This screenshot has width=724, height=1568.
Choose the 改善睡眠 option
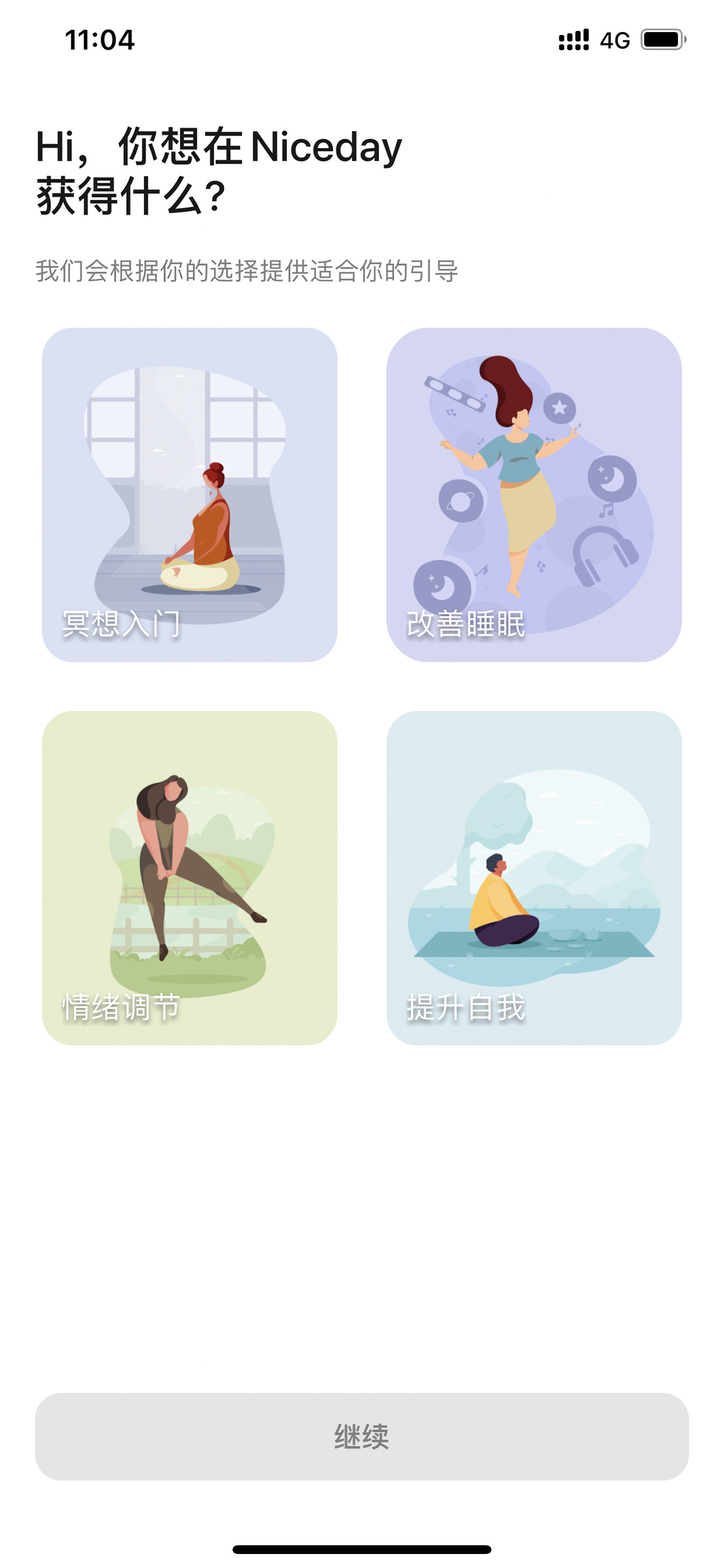coord(534,495)
